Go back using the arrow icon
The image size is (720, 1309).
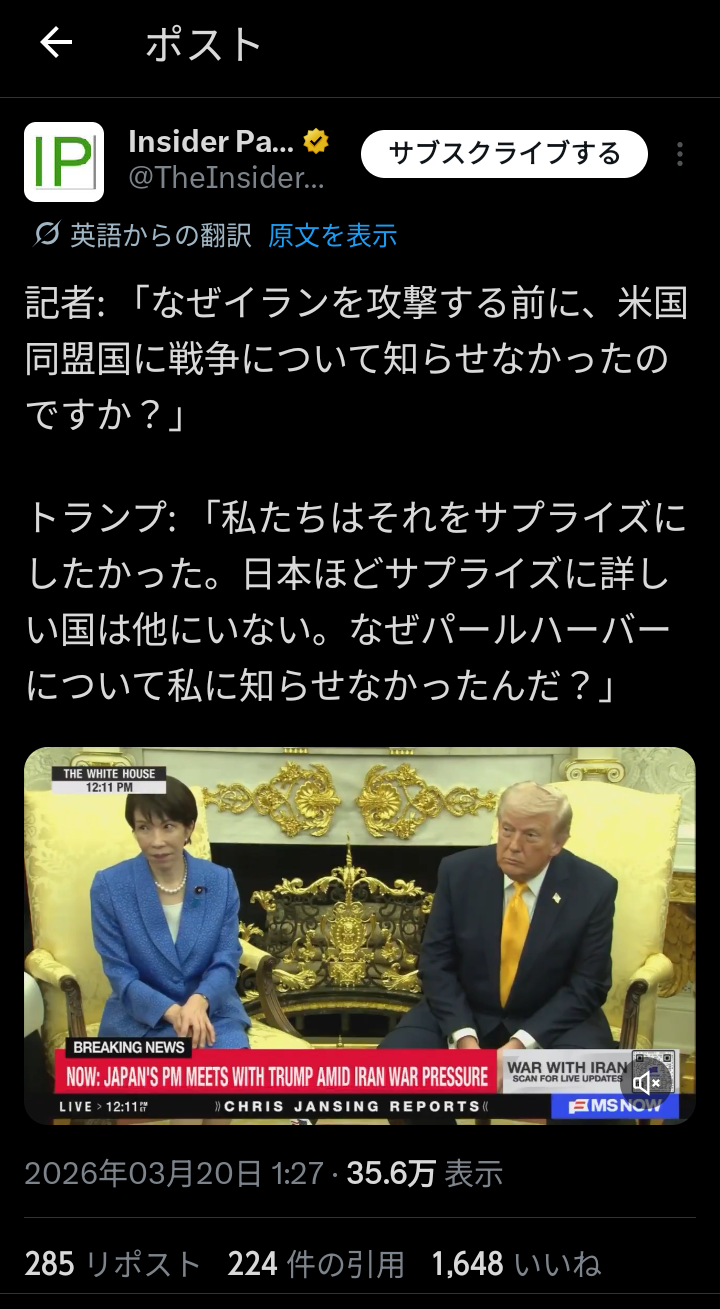tap(56, 43)
